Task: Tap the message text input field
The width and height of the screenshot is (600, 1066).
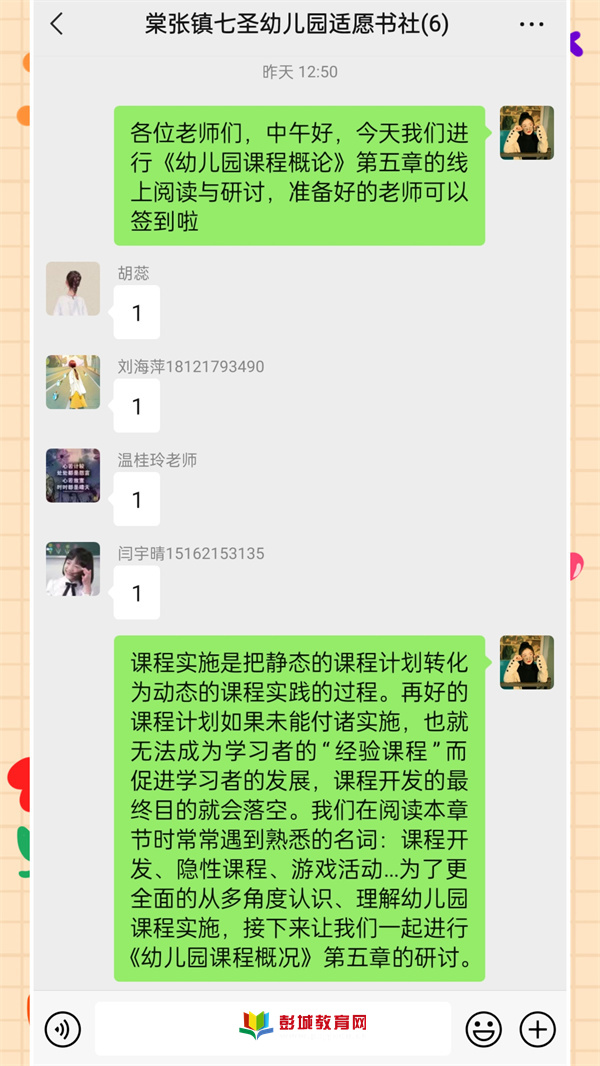Action: (272, 1029)
